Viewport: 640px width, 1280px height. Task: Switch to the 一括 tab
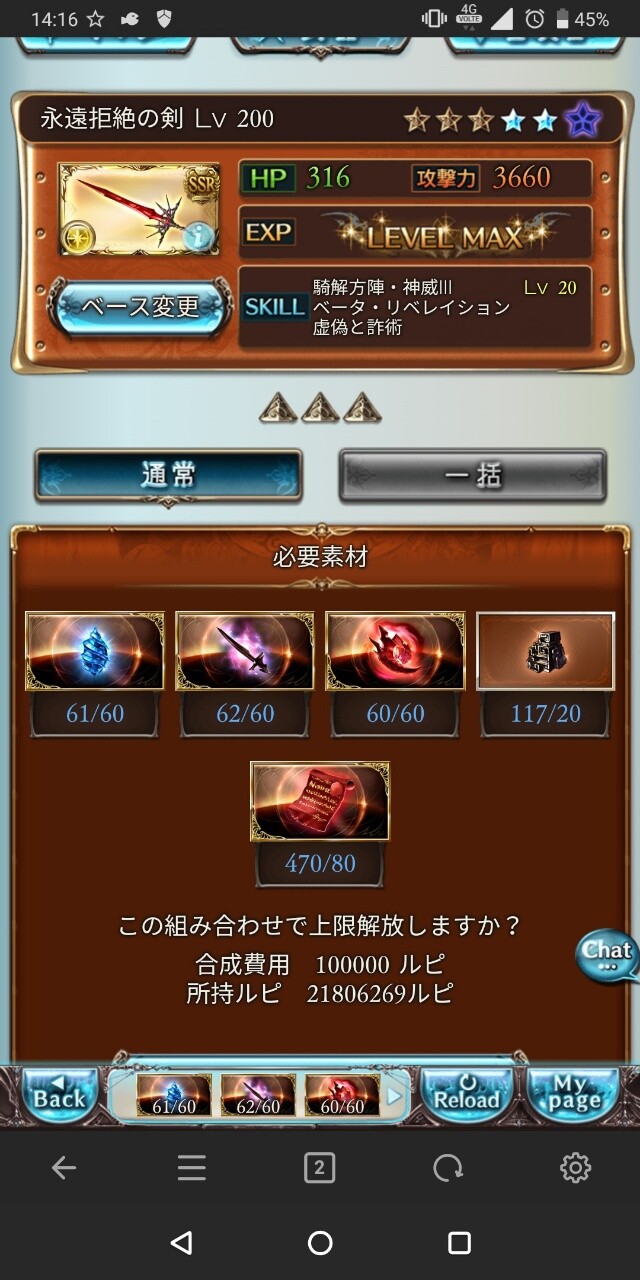[x=472, y=476]
